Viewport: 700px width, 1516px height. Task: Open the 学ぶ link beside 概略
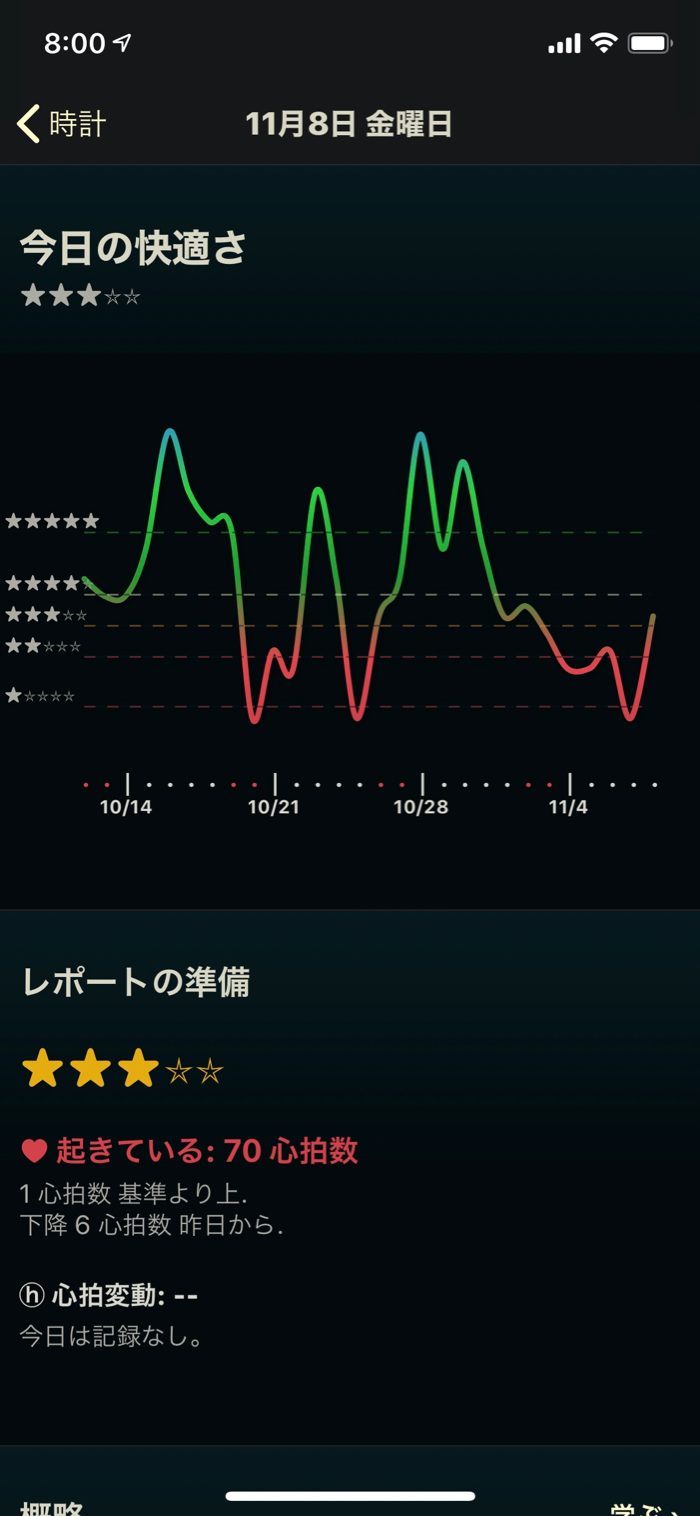point(646,1507)
